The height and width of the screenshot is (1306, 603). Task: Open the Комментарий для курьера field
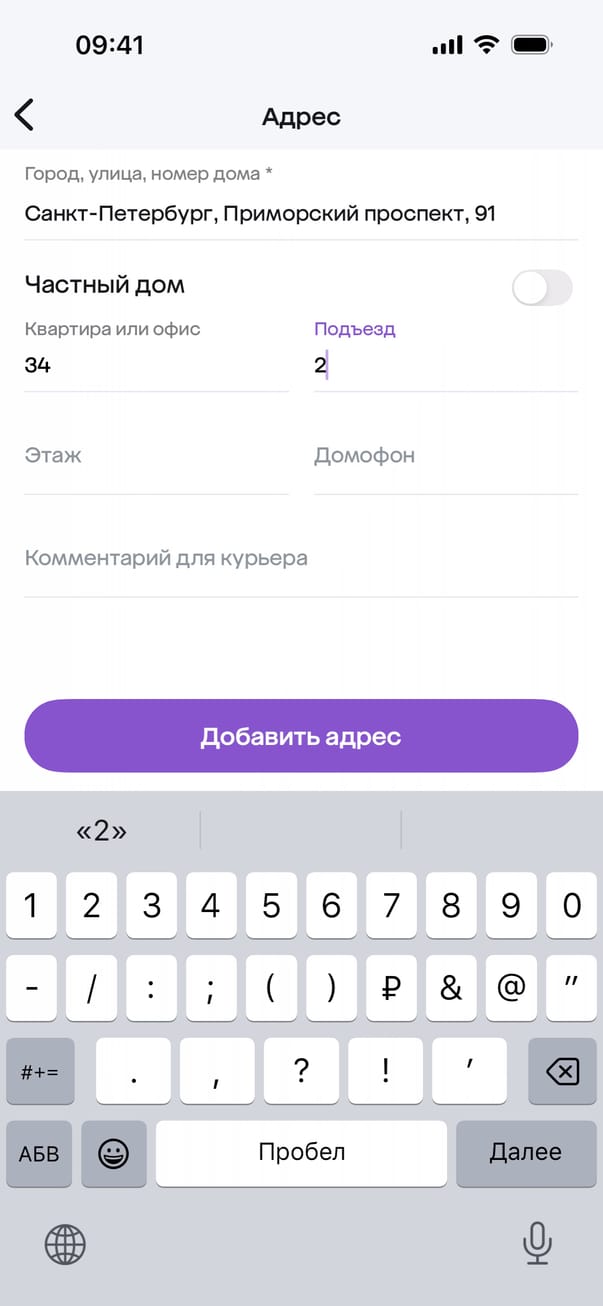click(300, 558)
